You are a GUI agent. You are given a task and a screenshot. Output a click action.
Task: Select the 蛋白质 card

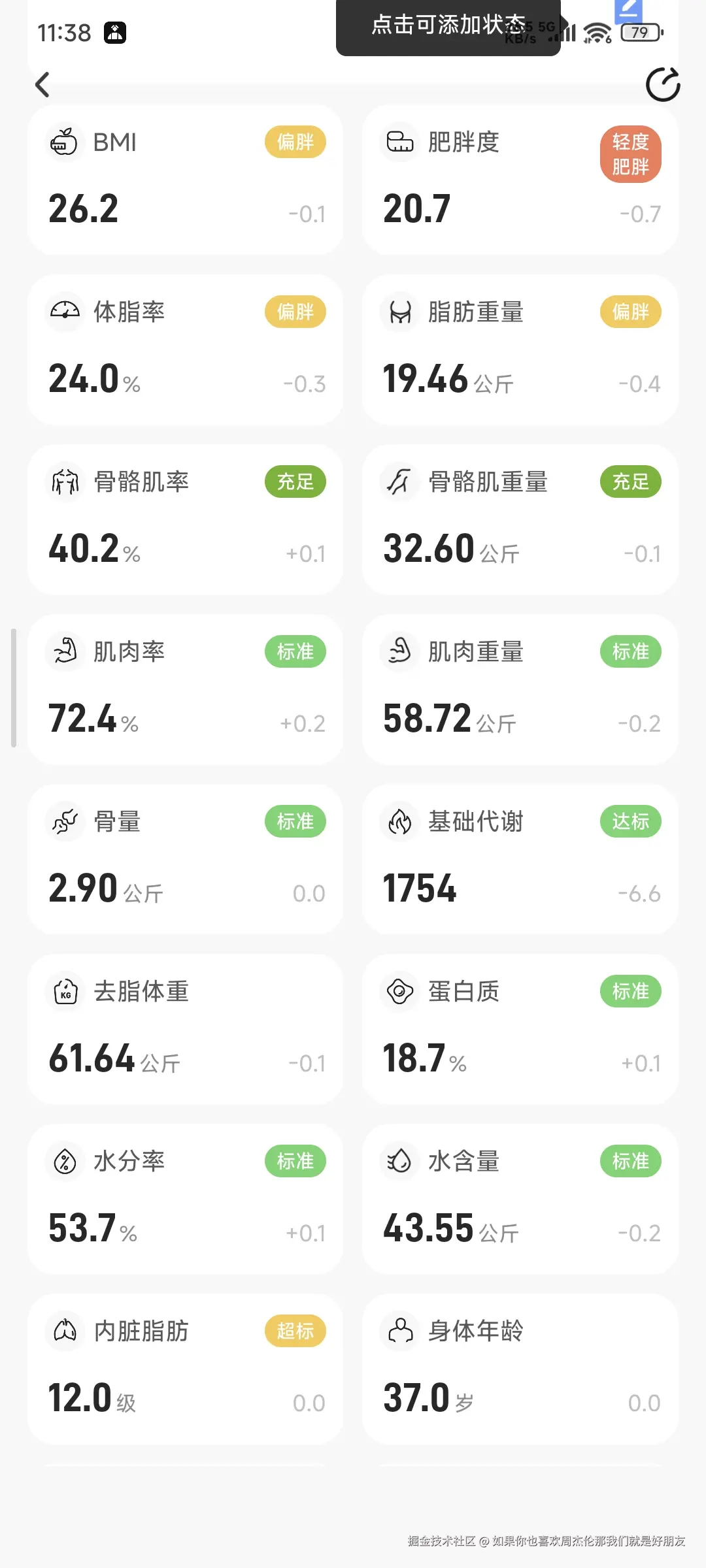point(520,1029)
